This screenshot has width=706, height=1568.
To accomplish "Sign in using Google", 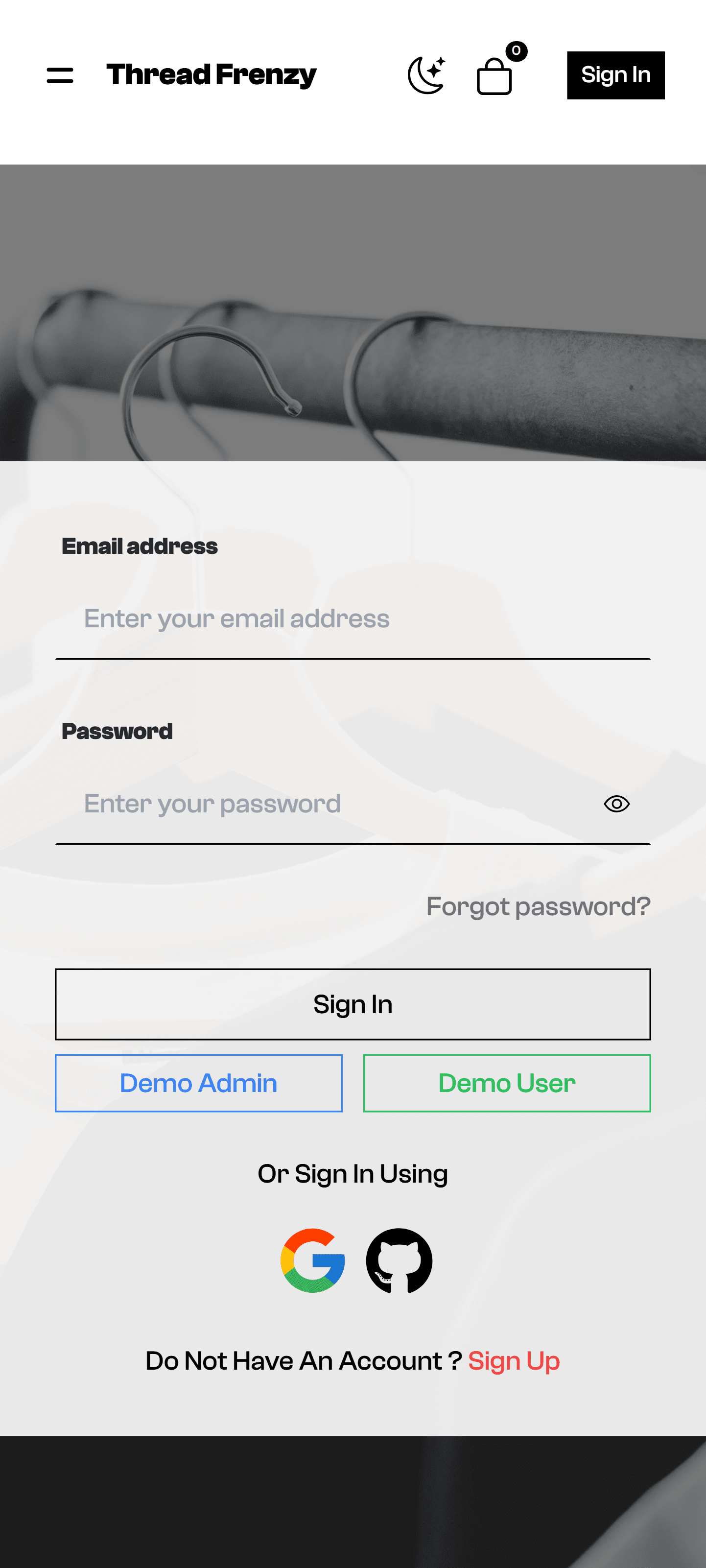I will click(313, 1260).
